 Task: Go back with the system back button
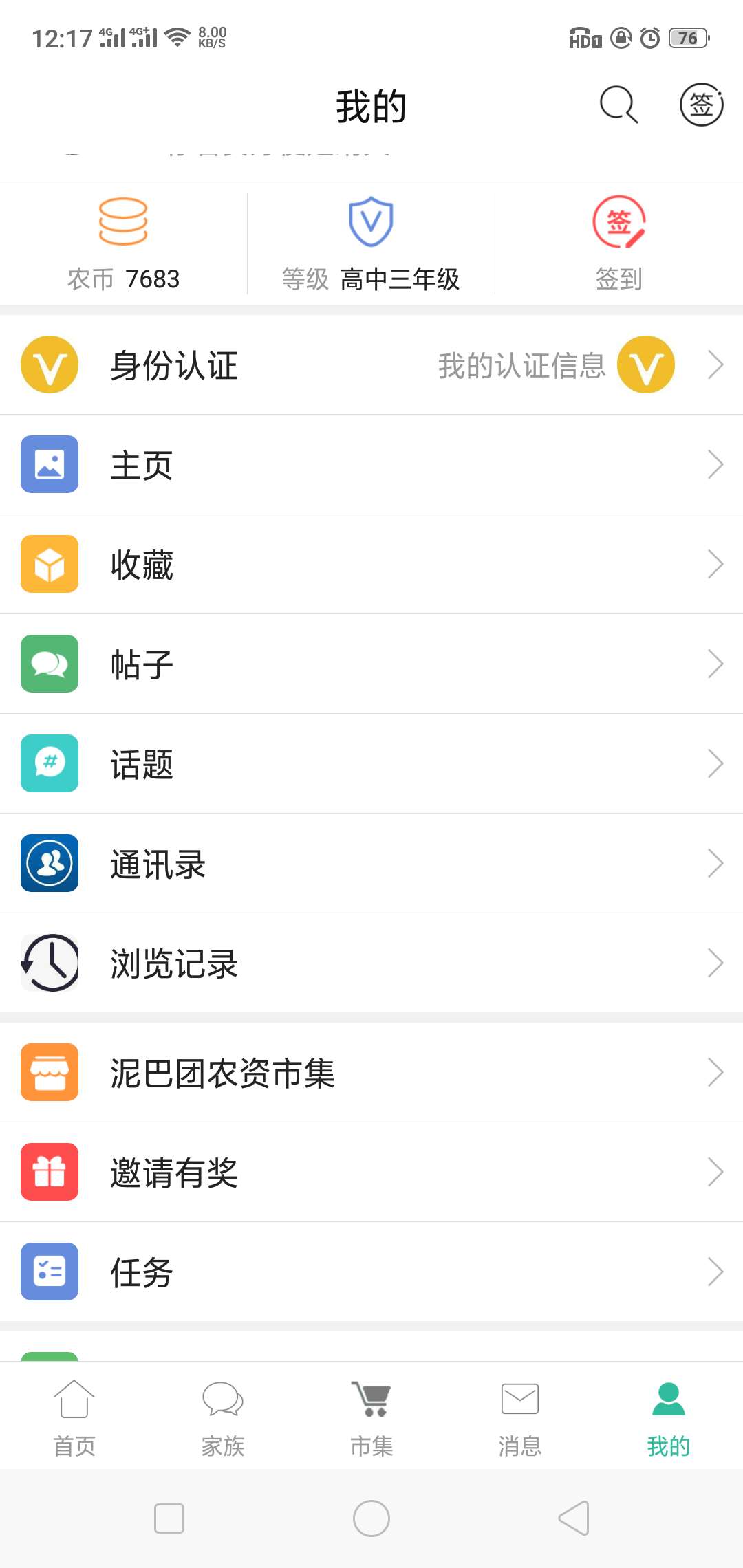click(x=574, y=1518)
